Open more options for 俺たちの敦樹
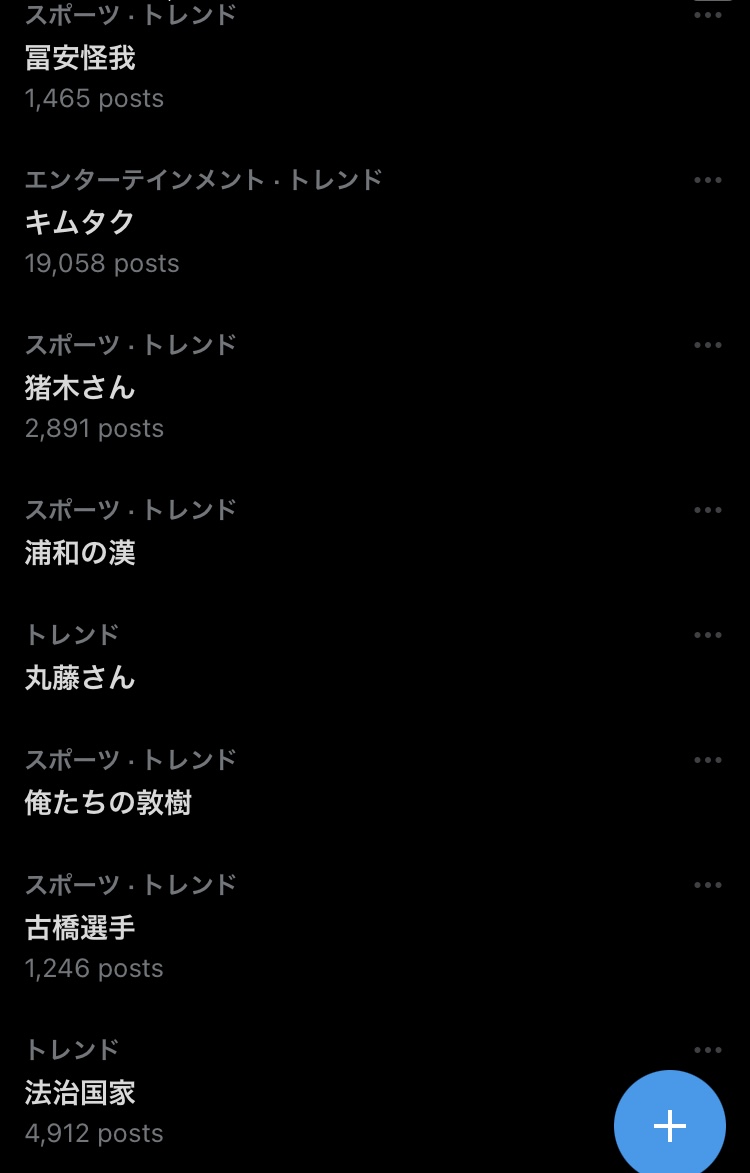 tap(707, 760)
